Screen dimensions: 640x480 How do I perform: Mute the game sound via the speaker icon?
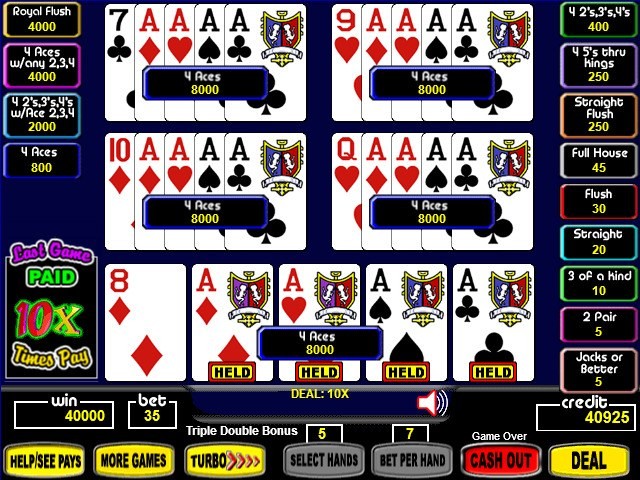431,403
